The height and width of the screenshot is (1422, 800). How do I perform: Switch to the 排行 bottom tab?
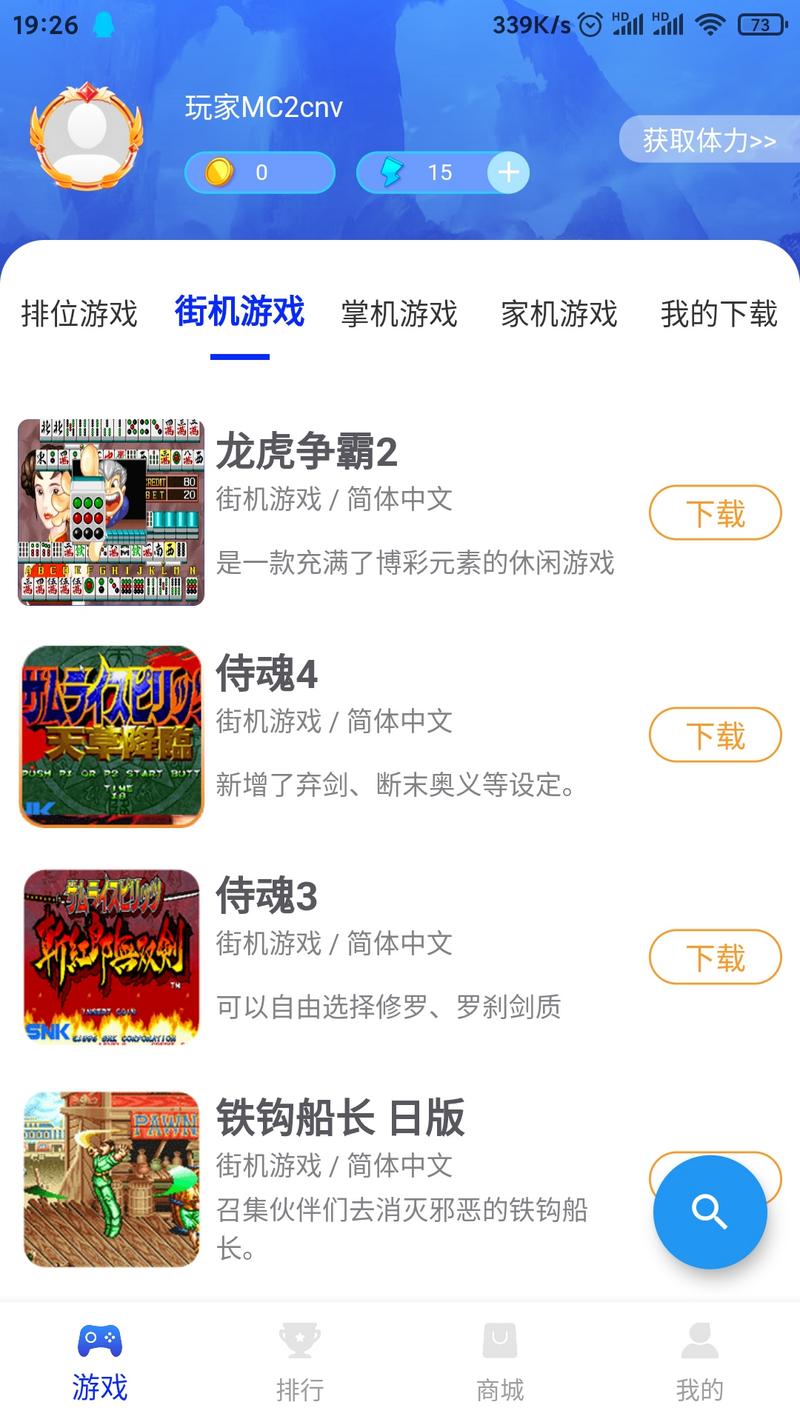(300, 1362)
